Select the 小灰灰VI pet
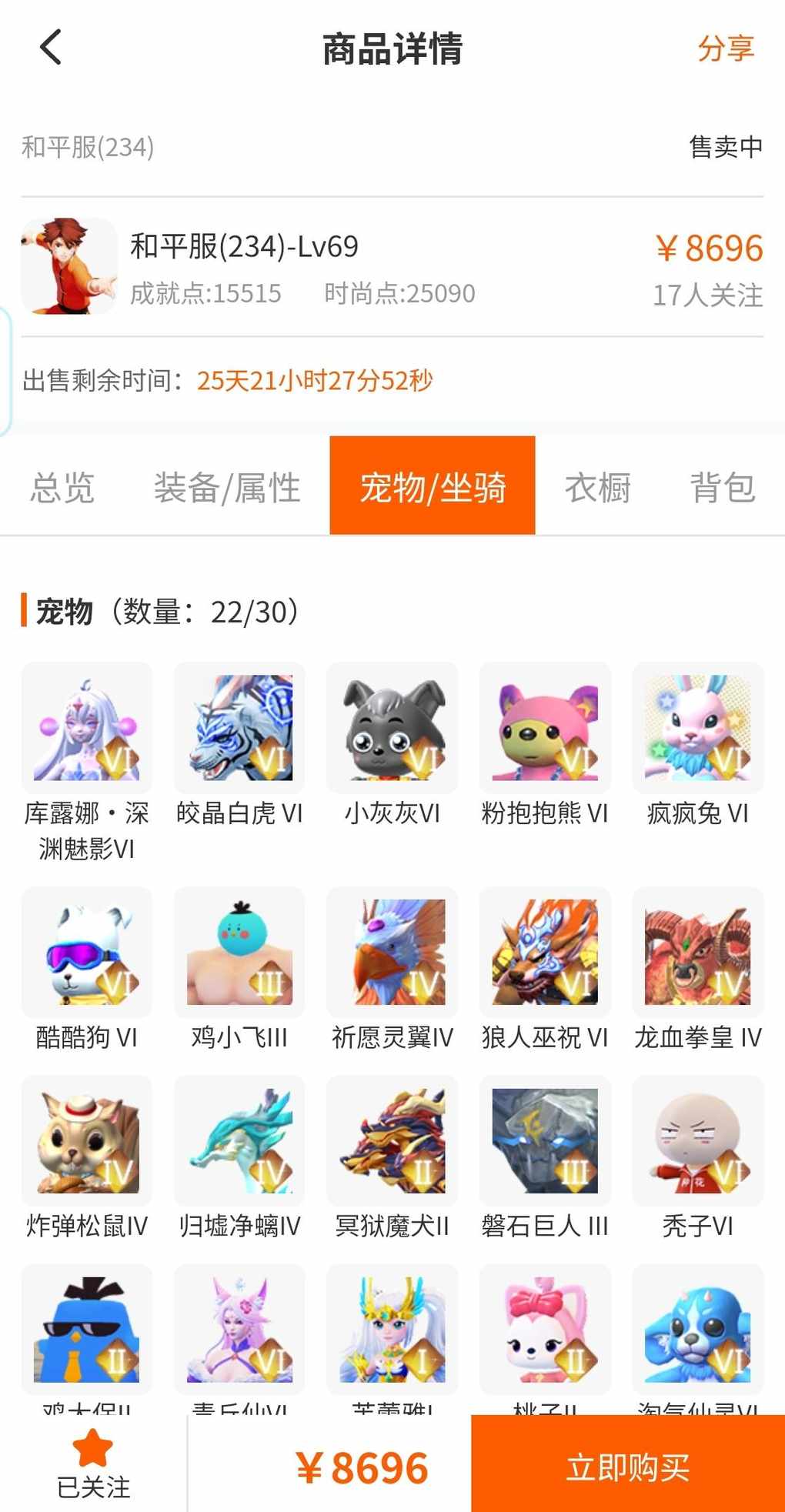 [x=392, y=728]
